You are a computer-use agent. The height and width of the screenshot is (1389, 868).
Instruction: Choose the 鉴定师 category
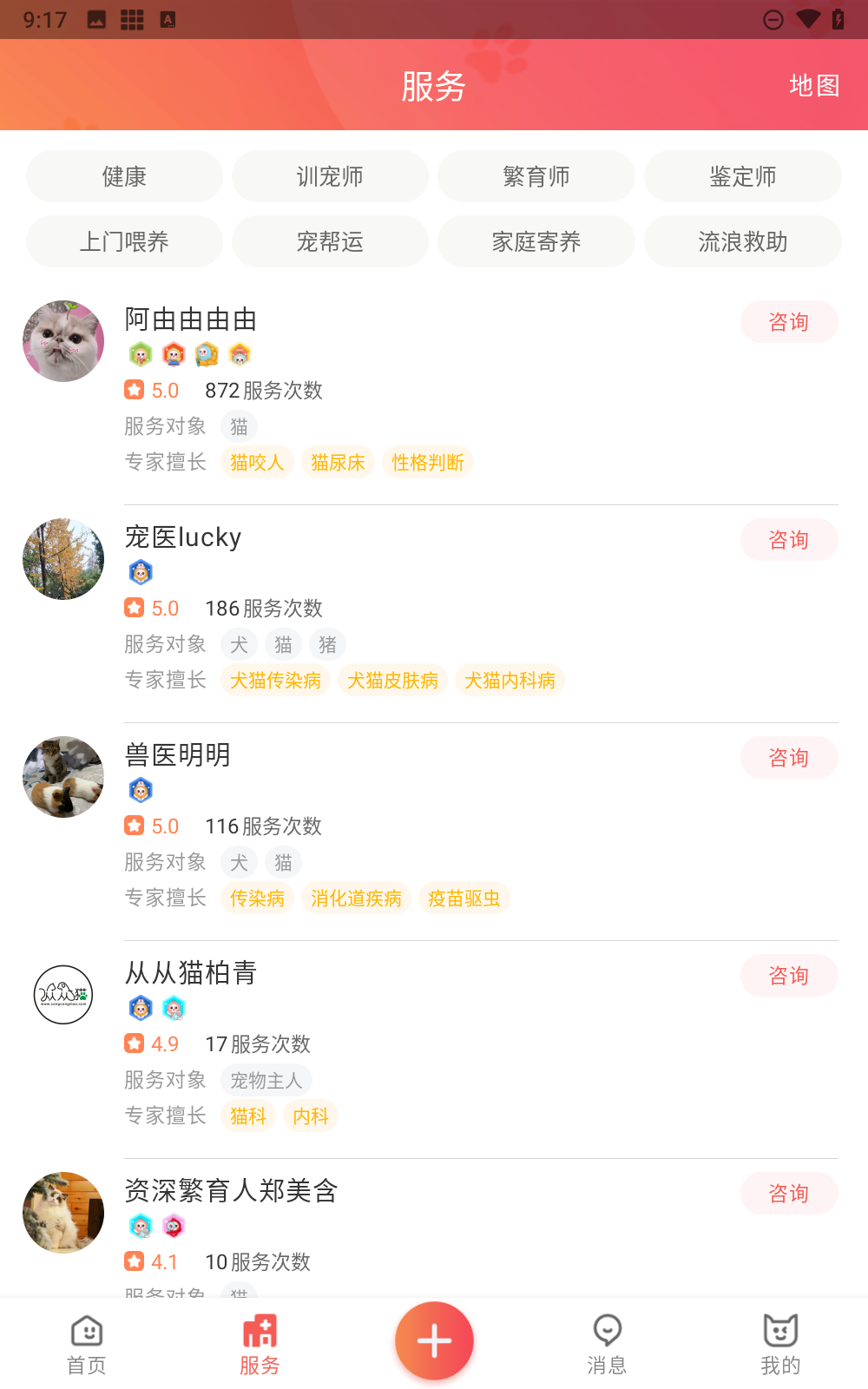pyautogui.click(x=742, y=176)
